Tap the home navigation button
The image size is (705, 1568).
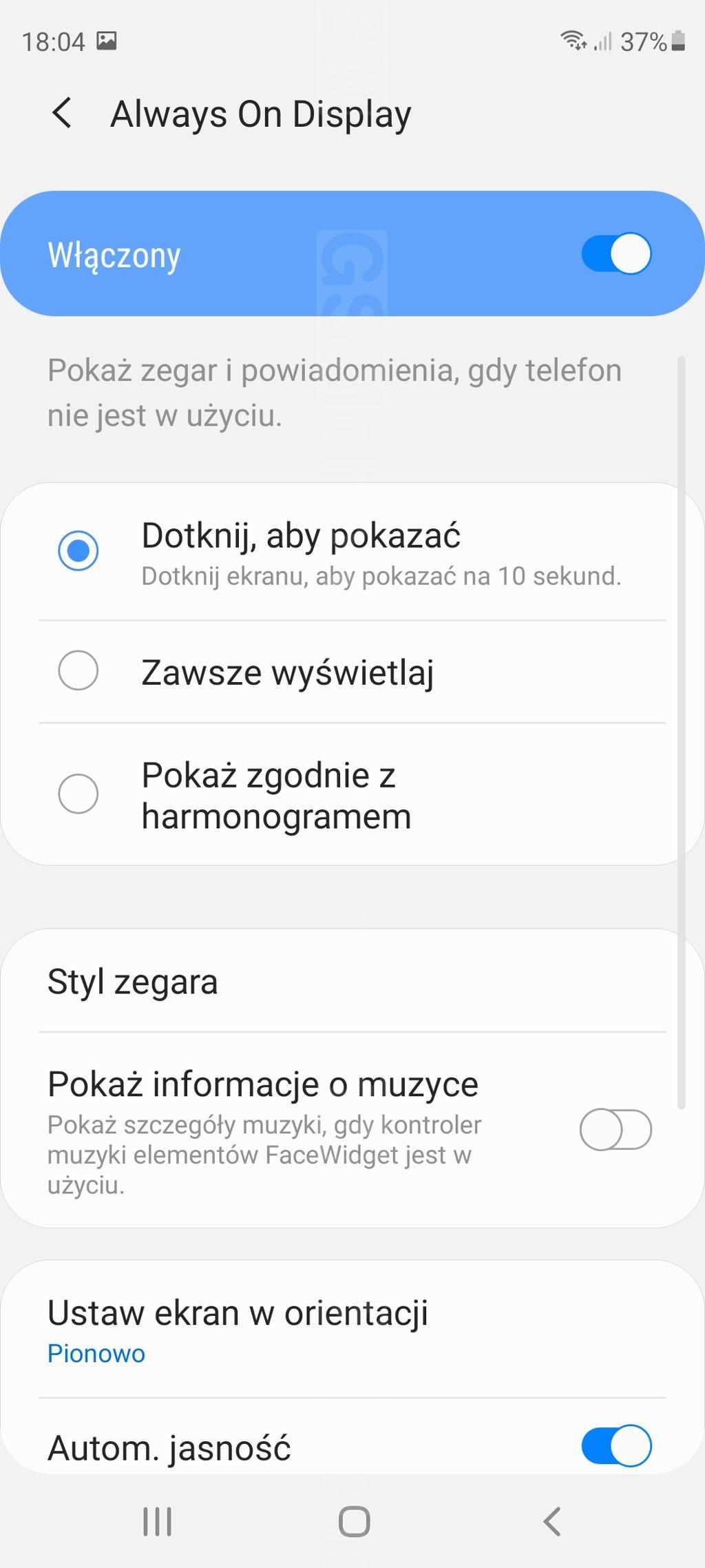pos(354,1521)
